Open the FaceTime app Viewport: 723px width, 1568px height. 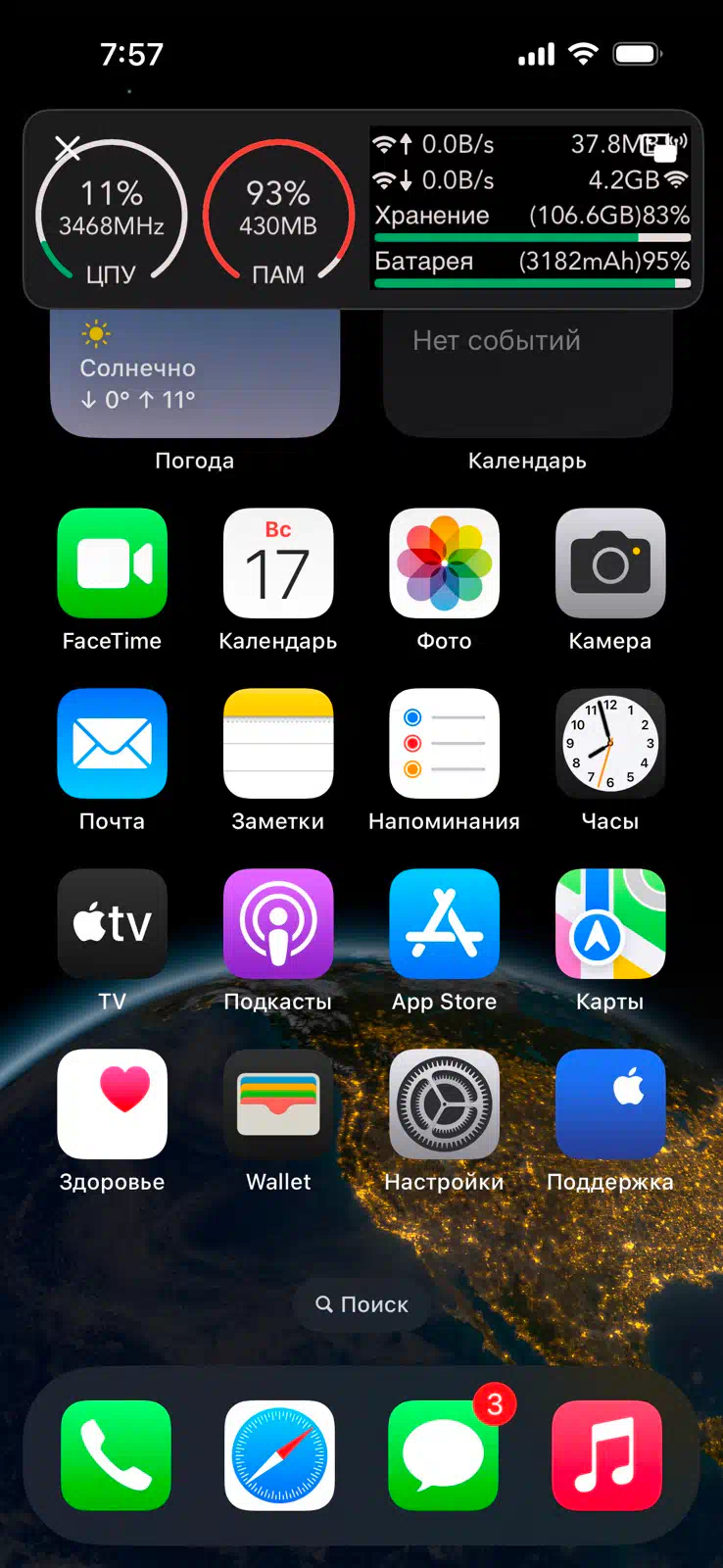pos(113,563)
